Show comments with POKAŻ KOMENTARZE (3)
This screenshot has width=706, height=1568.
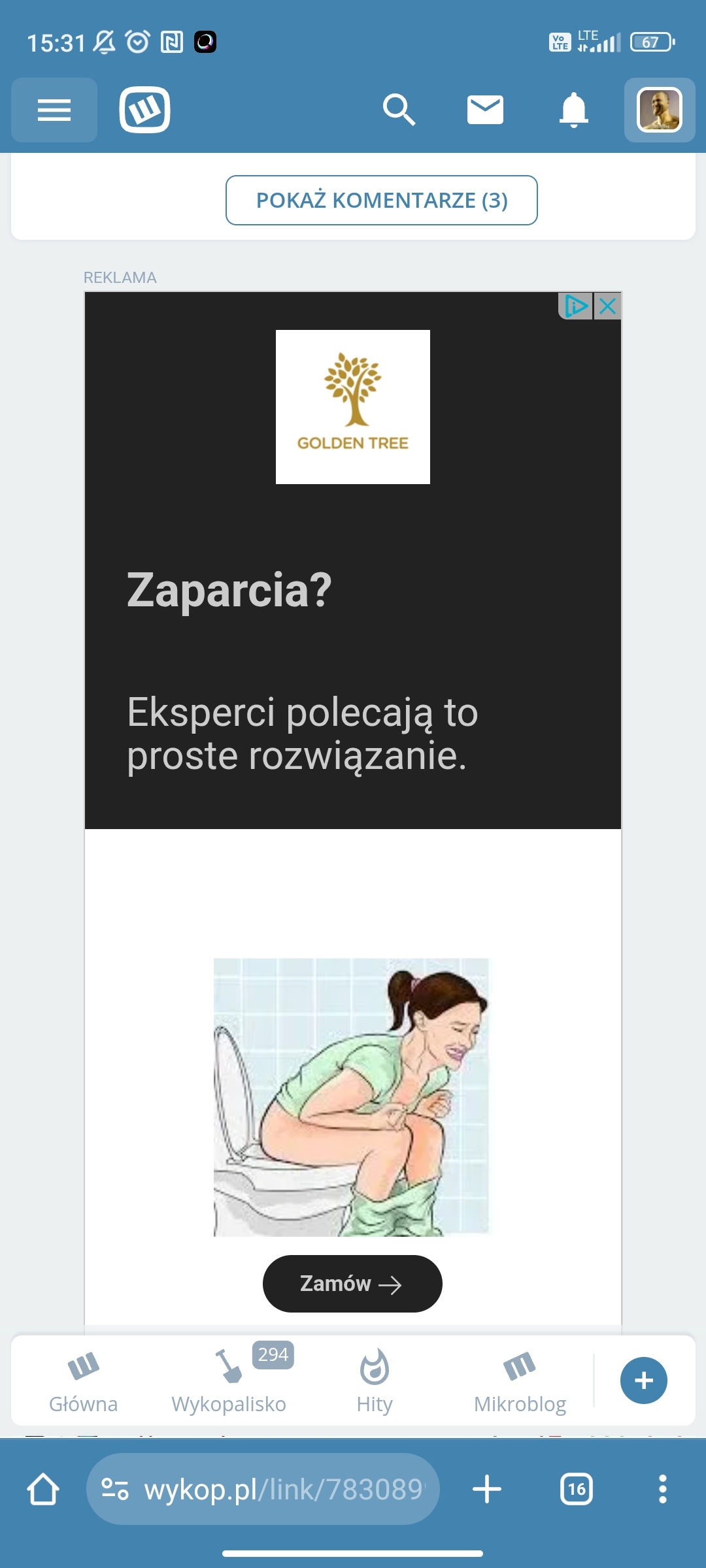(x=382, y=200)
